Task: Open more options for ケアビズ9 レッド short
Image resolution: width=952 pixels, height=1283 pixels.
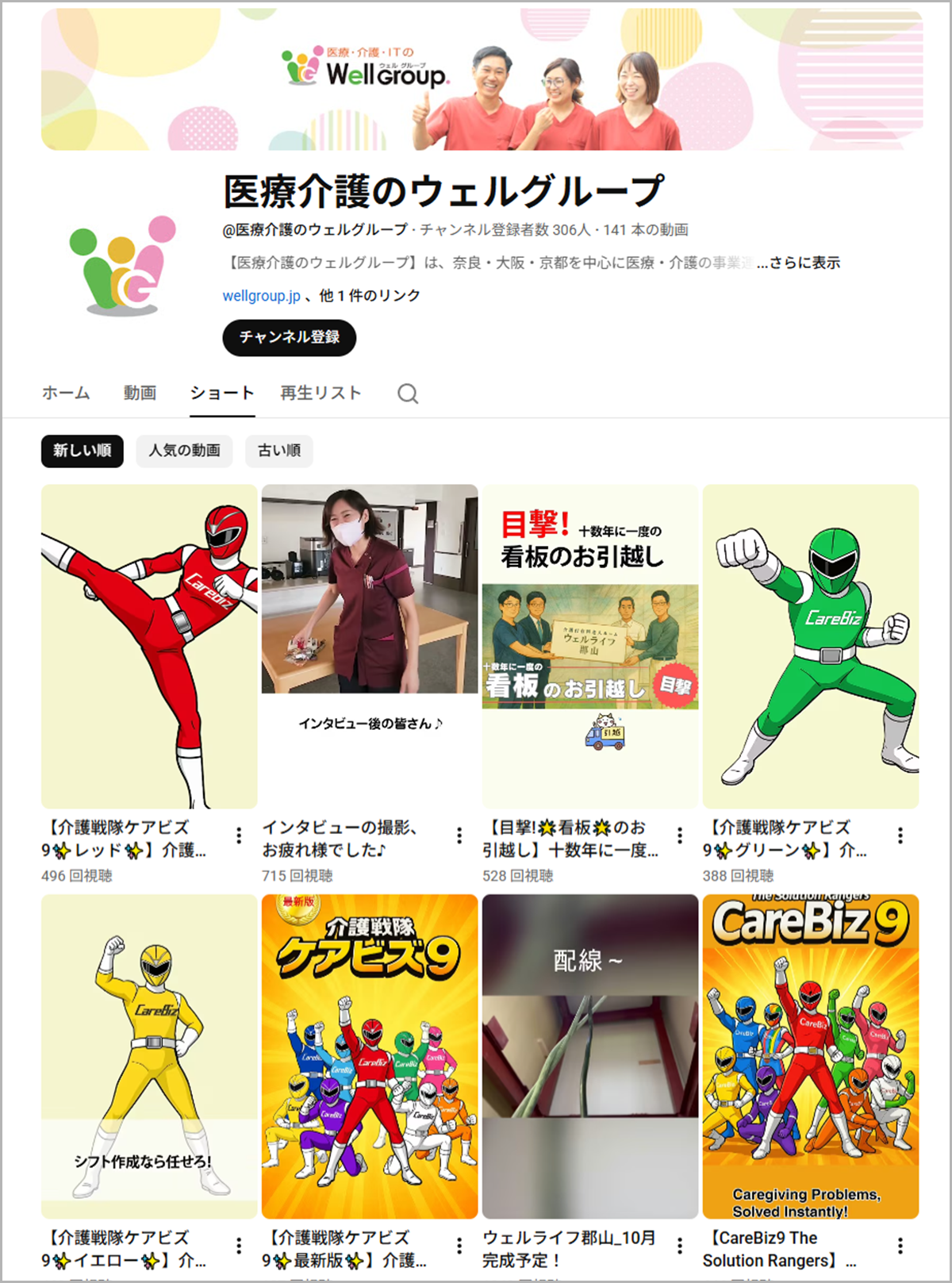Action: (x=239, y=835)
